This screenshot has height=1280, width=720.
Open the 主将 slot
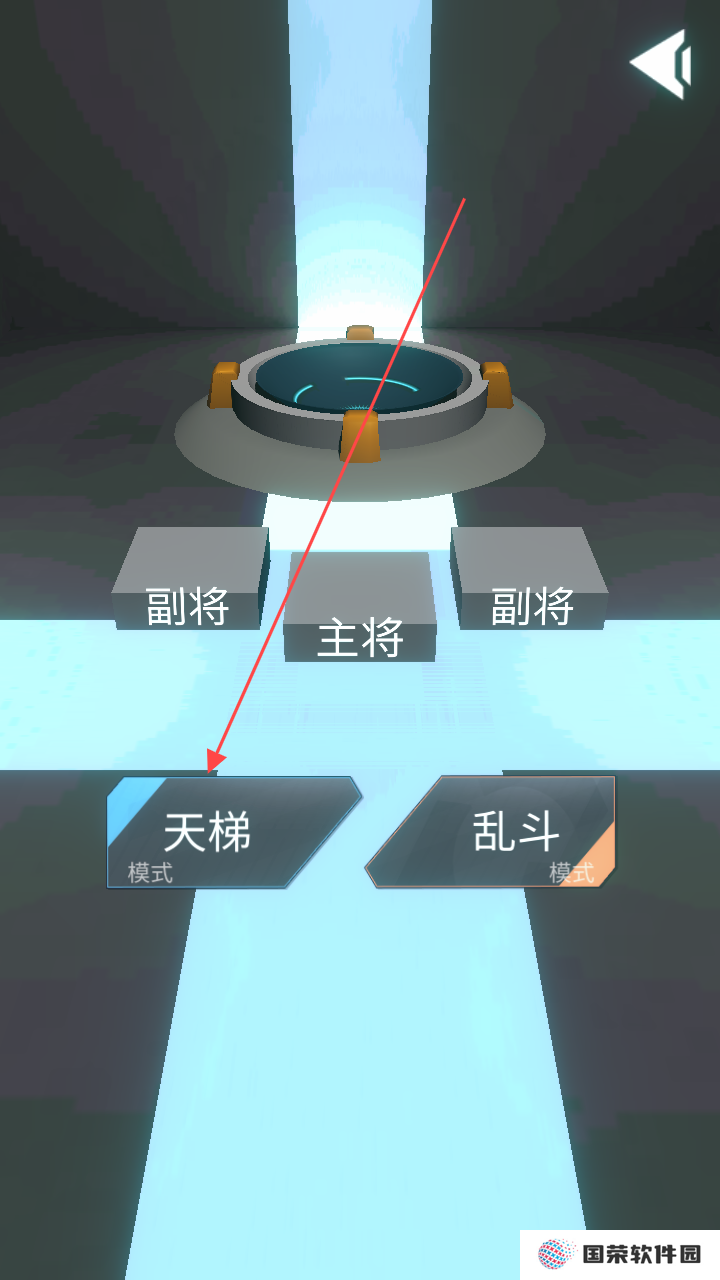[x=360, y=612]
